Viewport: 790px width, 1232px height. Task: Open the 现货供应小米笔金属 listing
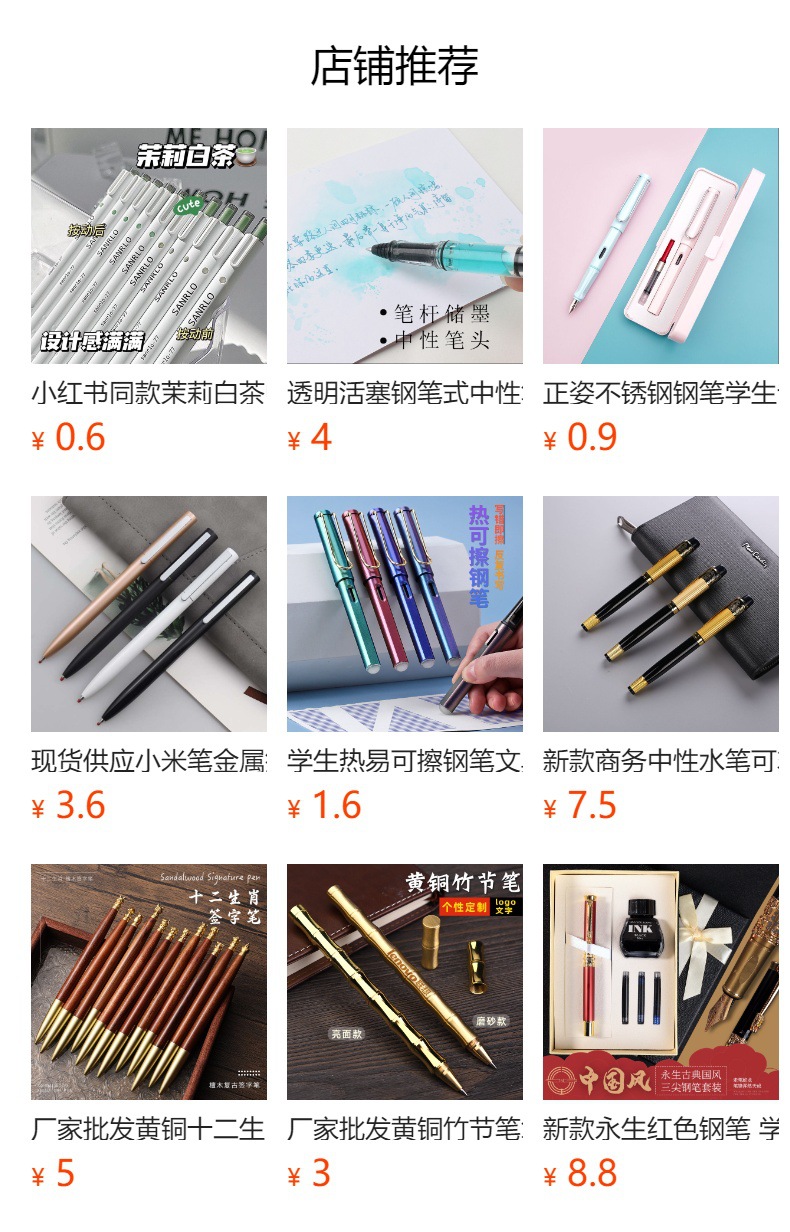pyautogui.click(x=148, y=614)
